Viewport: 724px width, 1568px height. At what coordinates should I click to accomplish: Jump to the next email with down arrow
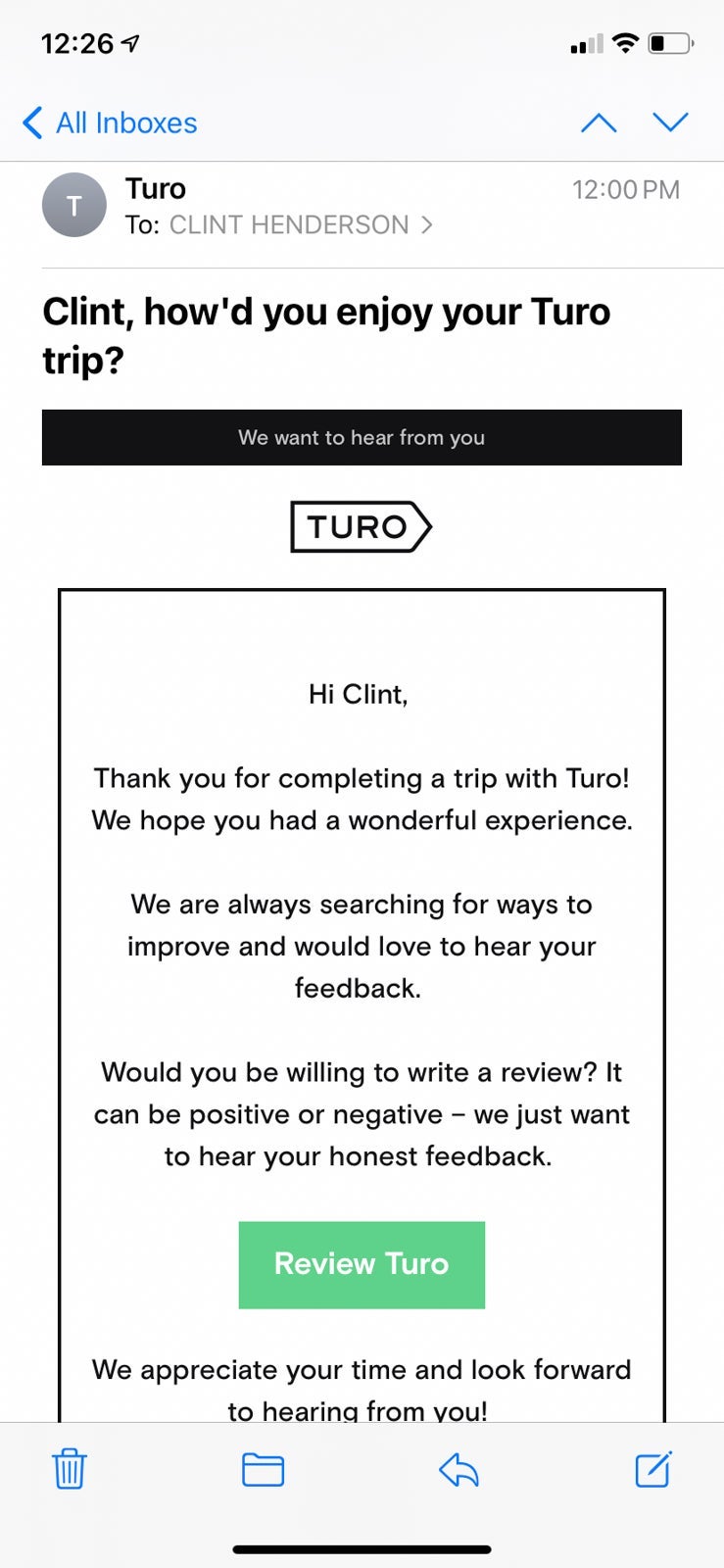click(671, 122)
